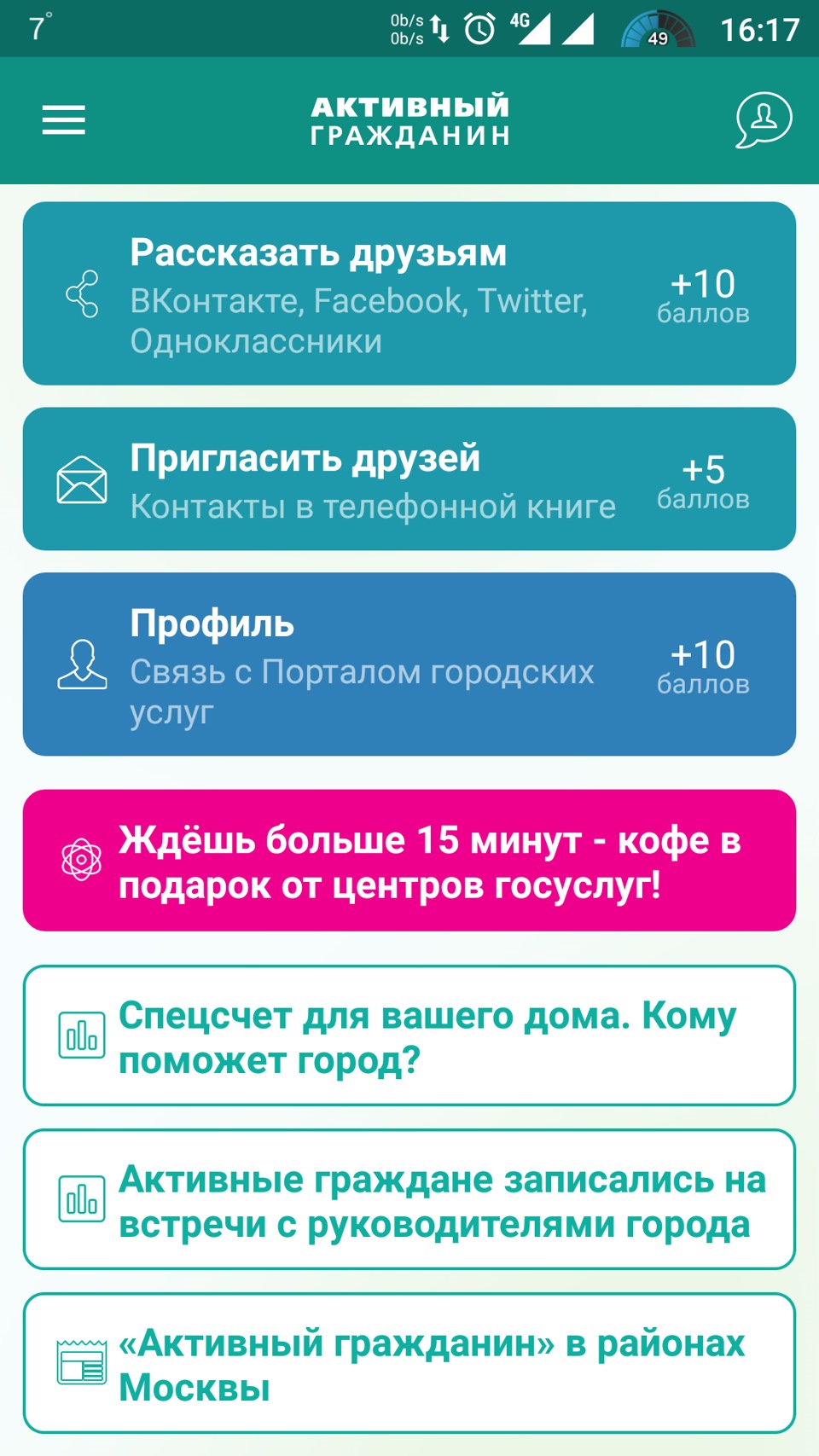Open the Рассказать друзьям sharing card
Image resolution: width=819 pixels, height=1456 pixels.
(x=409, y=294)
